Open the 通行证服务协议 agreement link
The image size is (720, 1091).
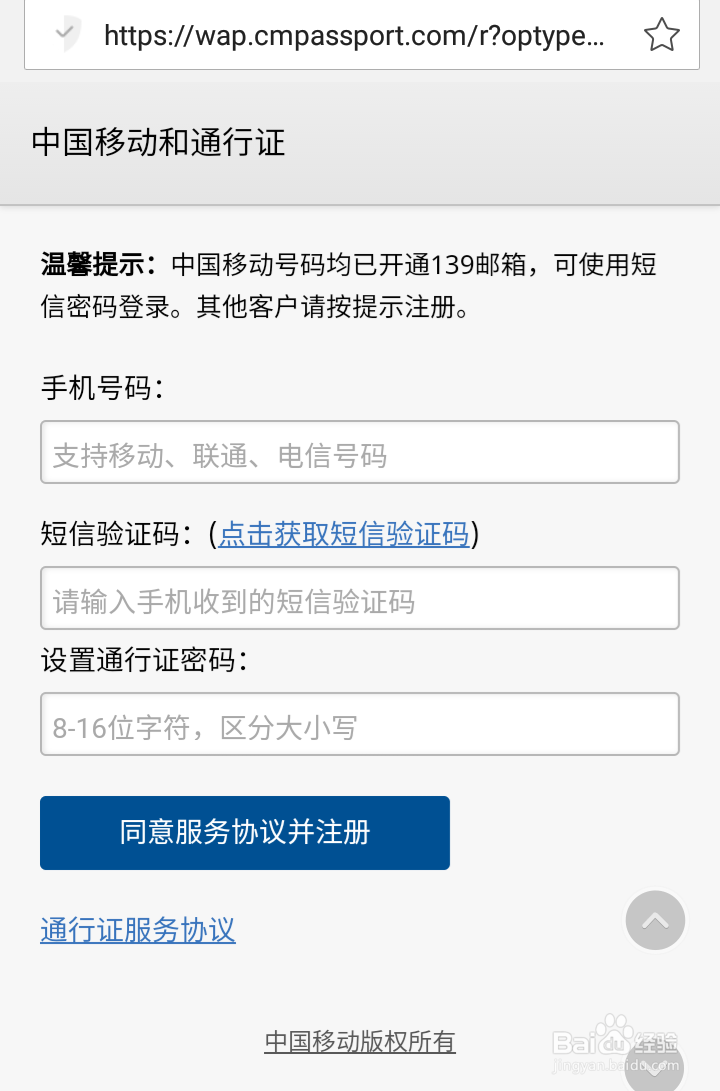(x=137, y=930)
